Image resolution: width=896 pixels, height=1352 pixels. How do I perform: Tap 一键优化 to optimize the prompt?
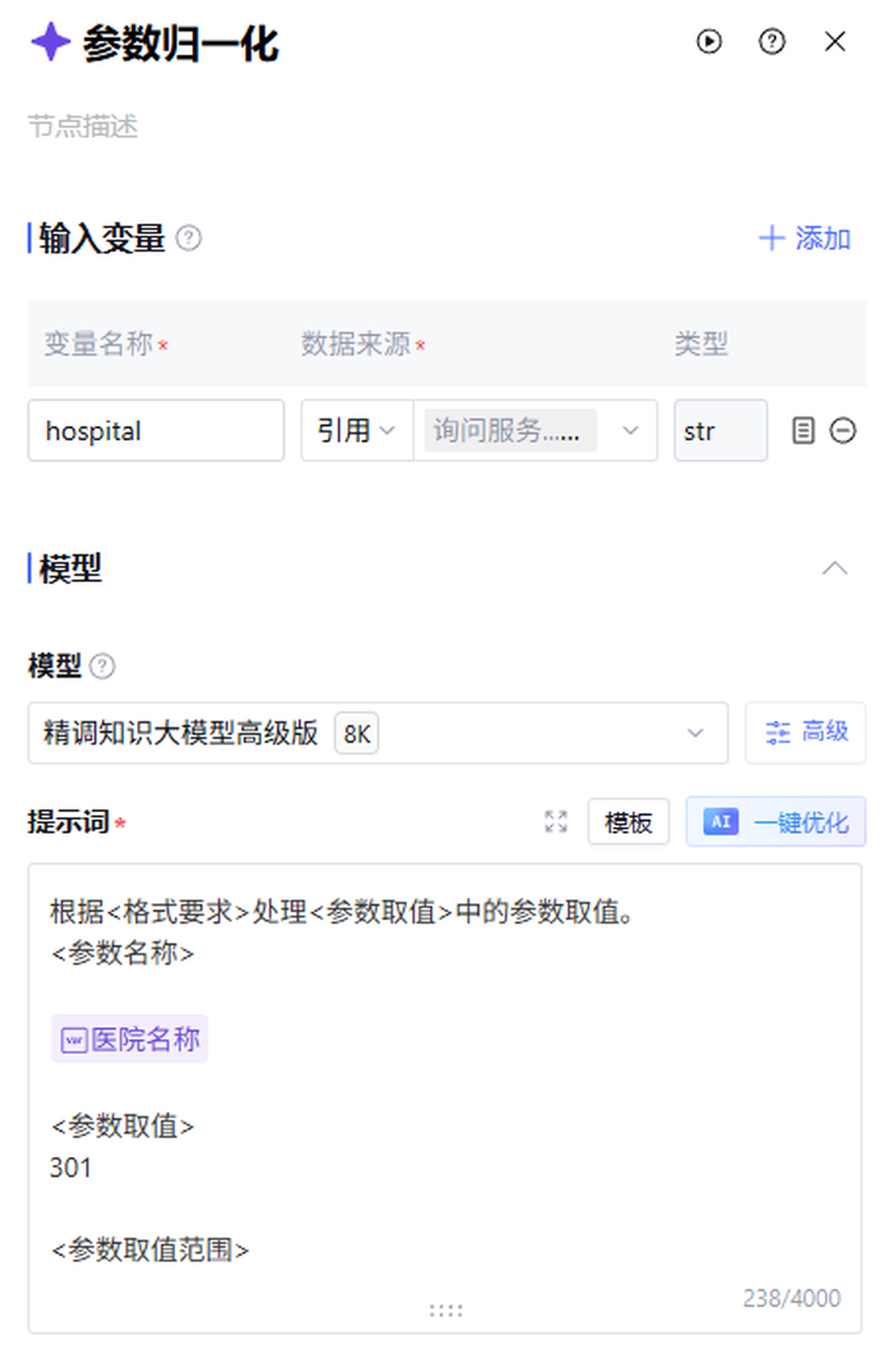pos(776,822)
